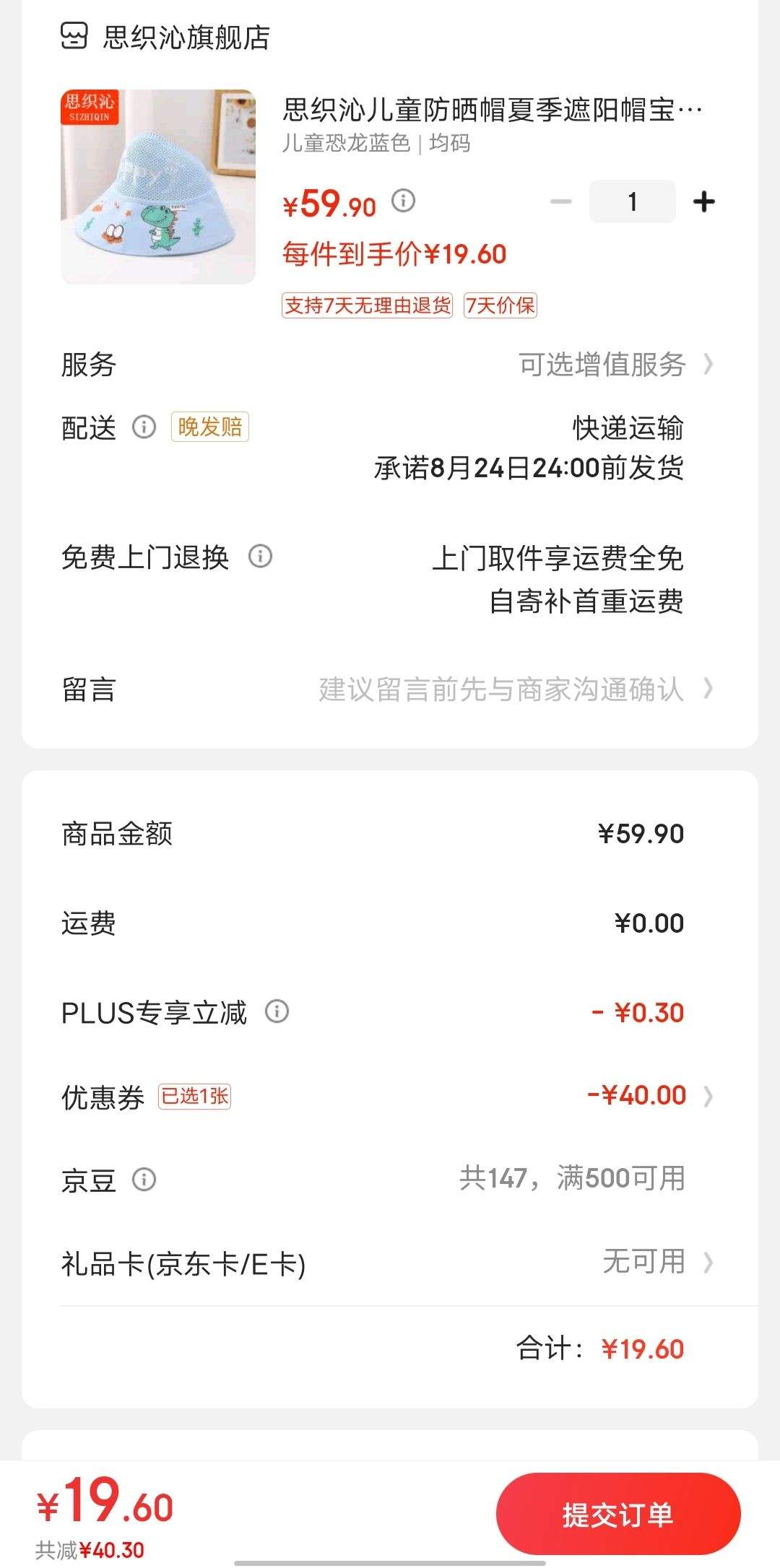Increase the hat quantity with plus
This screenshot has width=780, height=1568.
coord(703,202)
